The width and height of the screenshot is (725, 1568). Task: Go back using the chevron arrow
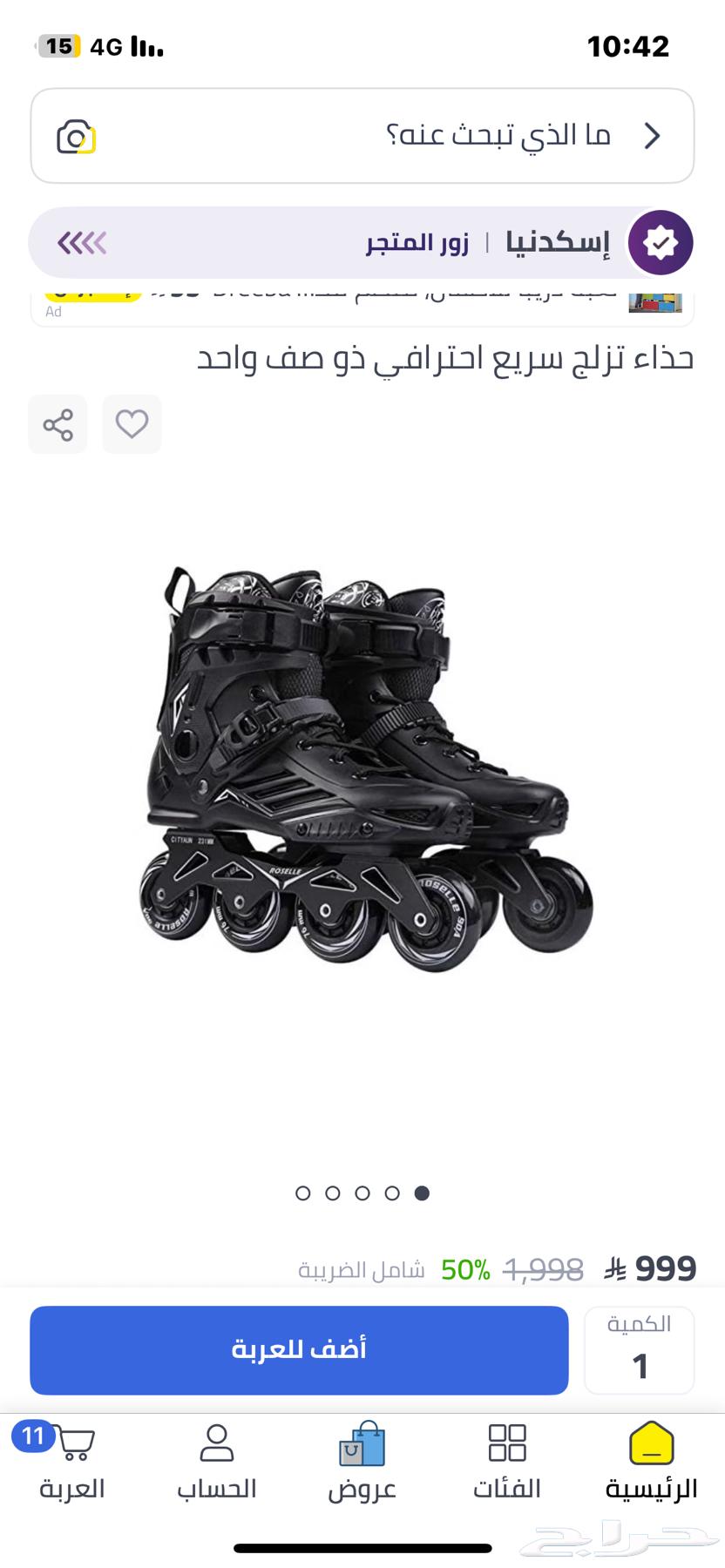pos(652,136)
